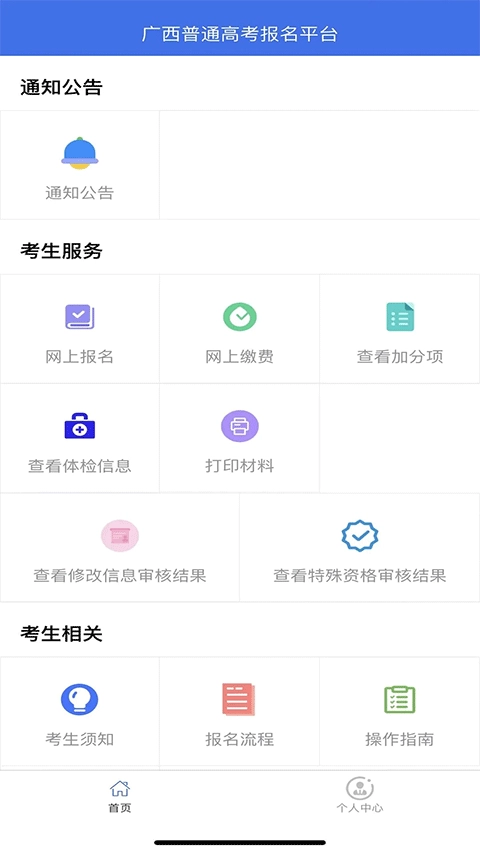Open 操作指南 operation guide

399,712
